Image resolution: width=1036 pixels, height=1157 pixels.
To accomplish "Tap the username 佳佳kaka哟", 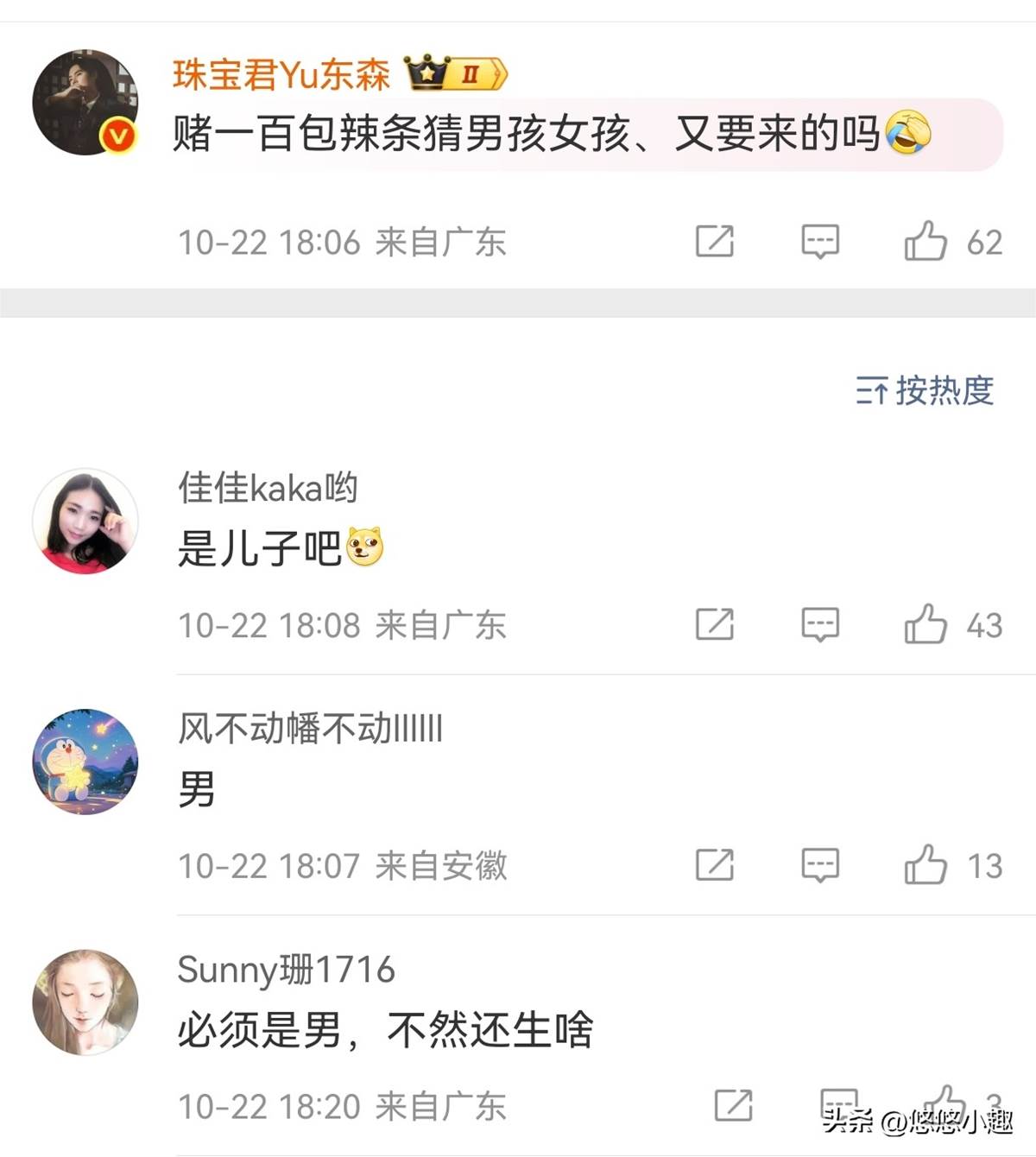I will tap(268, 488).
